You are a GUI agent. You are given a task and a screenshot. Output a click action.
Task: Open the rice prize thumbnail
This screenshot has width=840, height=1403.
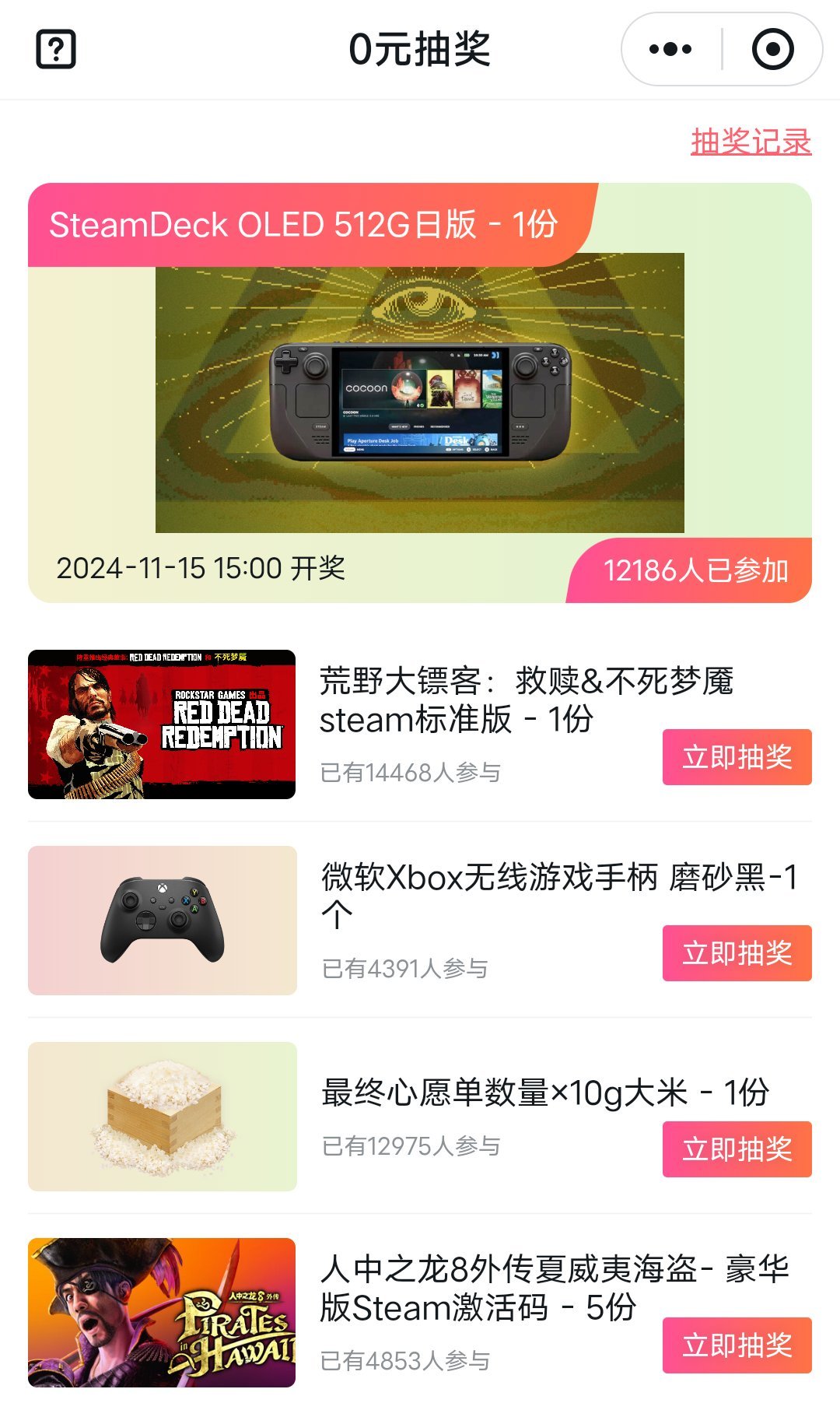(162, 1117)
